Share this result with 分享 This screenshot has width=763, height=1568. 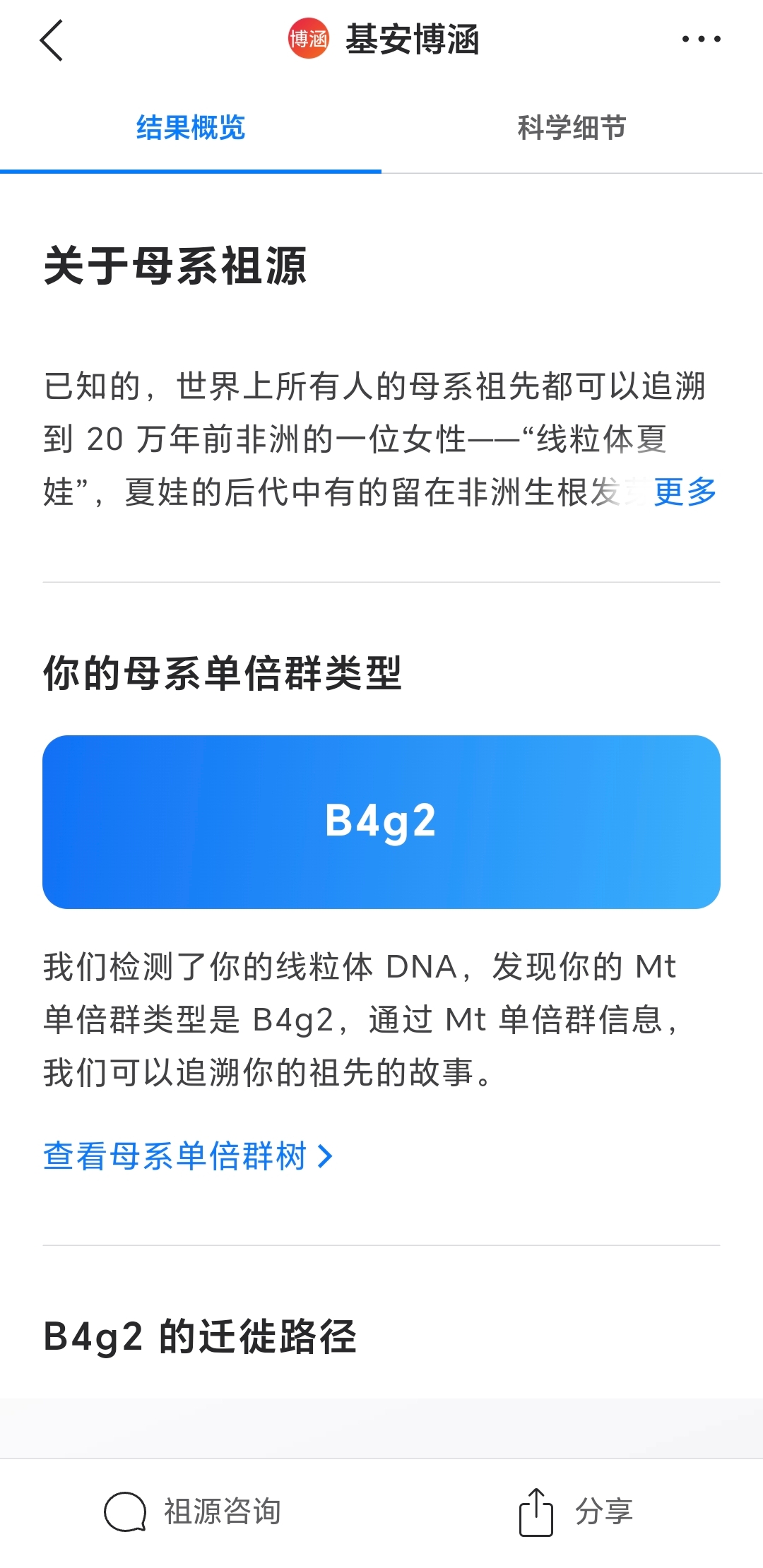(575, 1511)
